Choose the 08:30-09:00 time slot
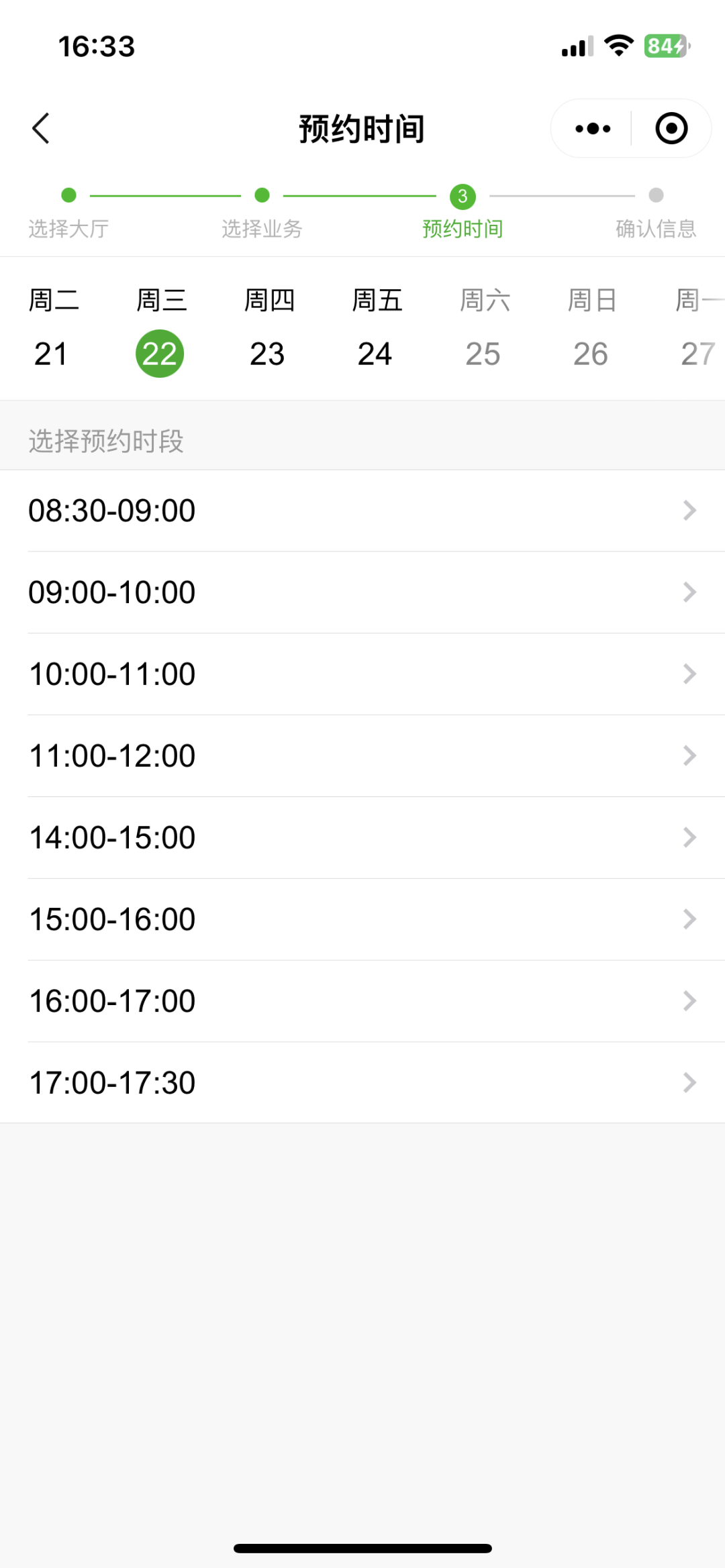Viewport: 725px width, 1568px height. [362, 511]
